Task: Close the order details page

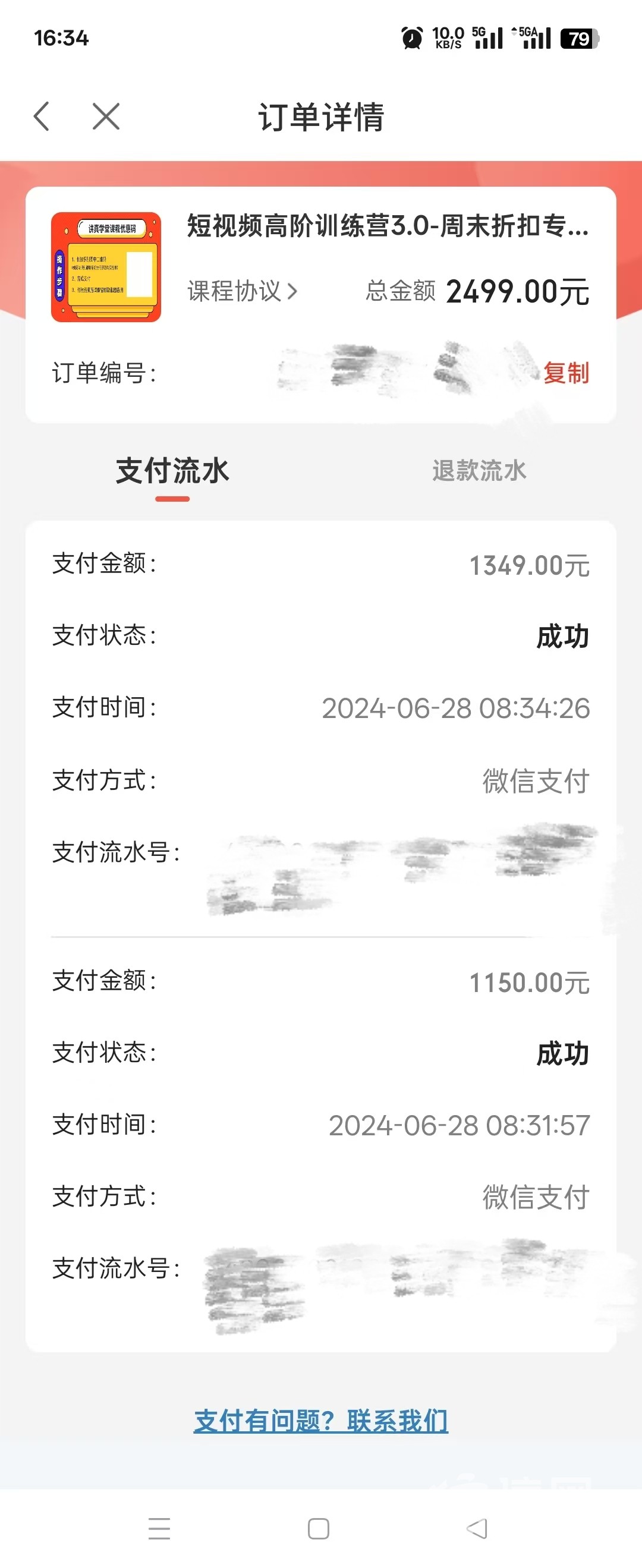Action: [x=106, y=117]
